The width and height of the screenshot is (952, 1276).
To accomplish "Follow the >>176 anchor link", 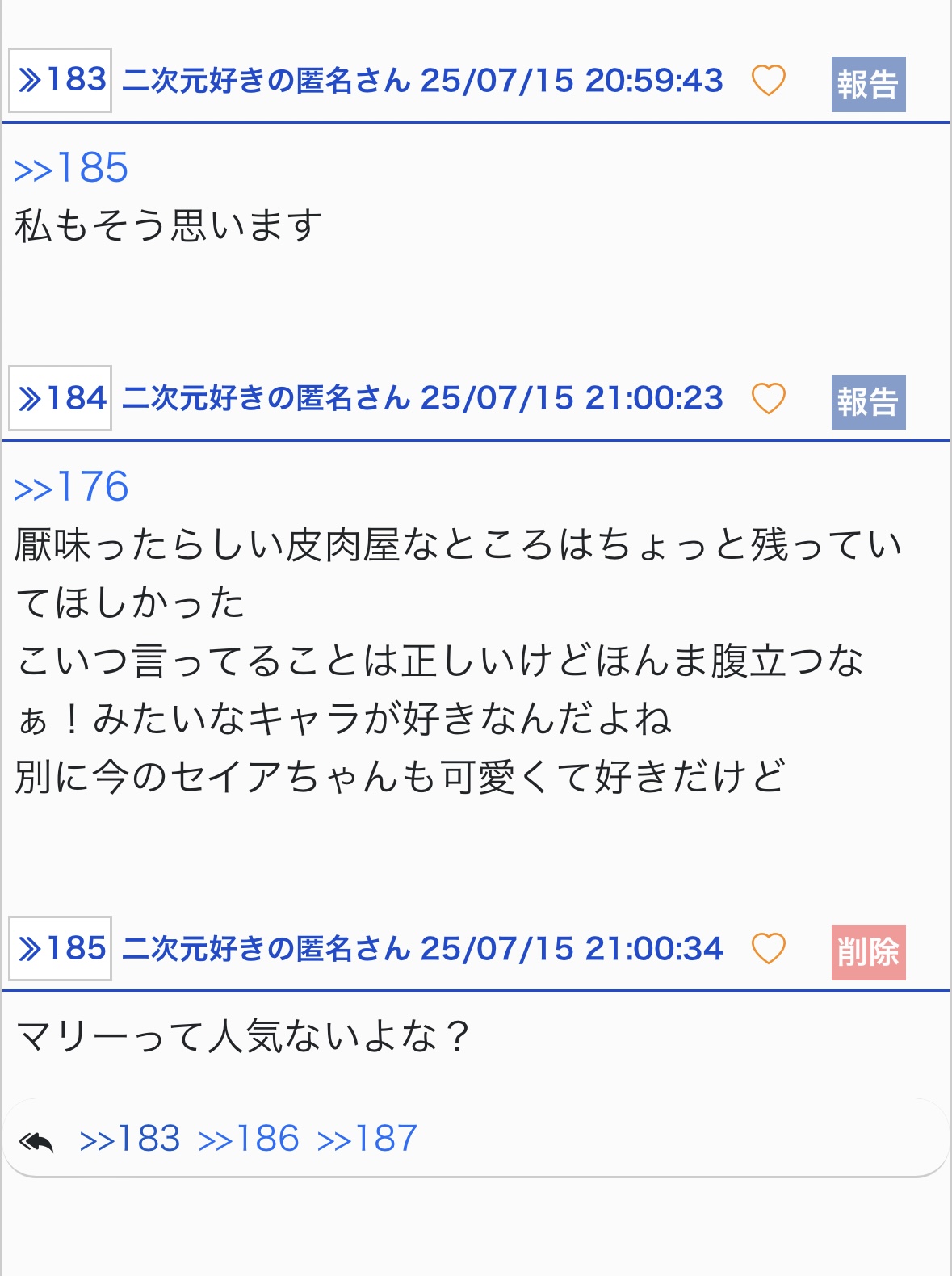I will (x=71, y=487).
